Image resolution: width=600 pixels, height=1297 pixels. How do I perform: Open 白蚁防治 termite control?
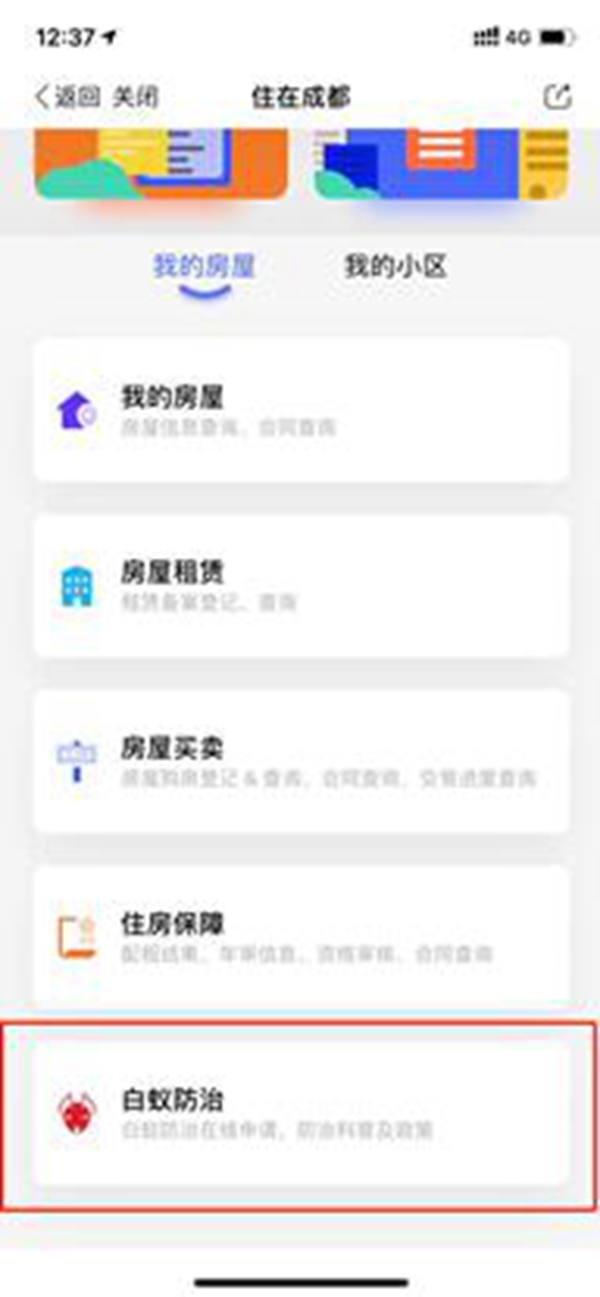tap(300, 1114)
